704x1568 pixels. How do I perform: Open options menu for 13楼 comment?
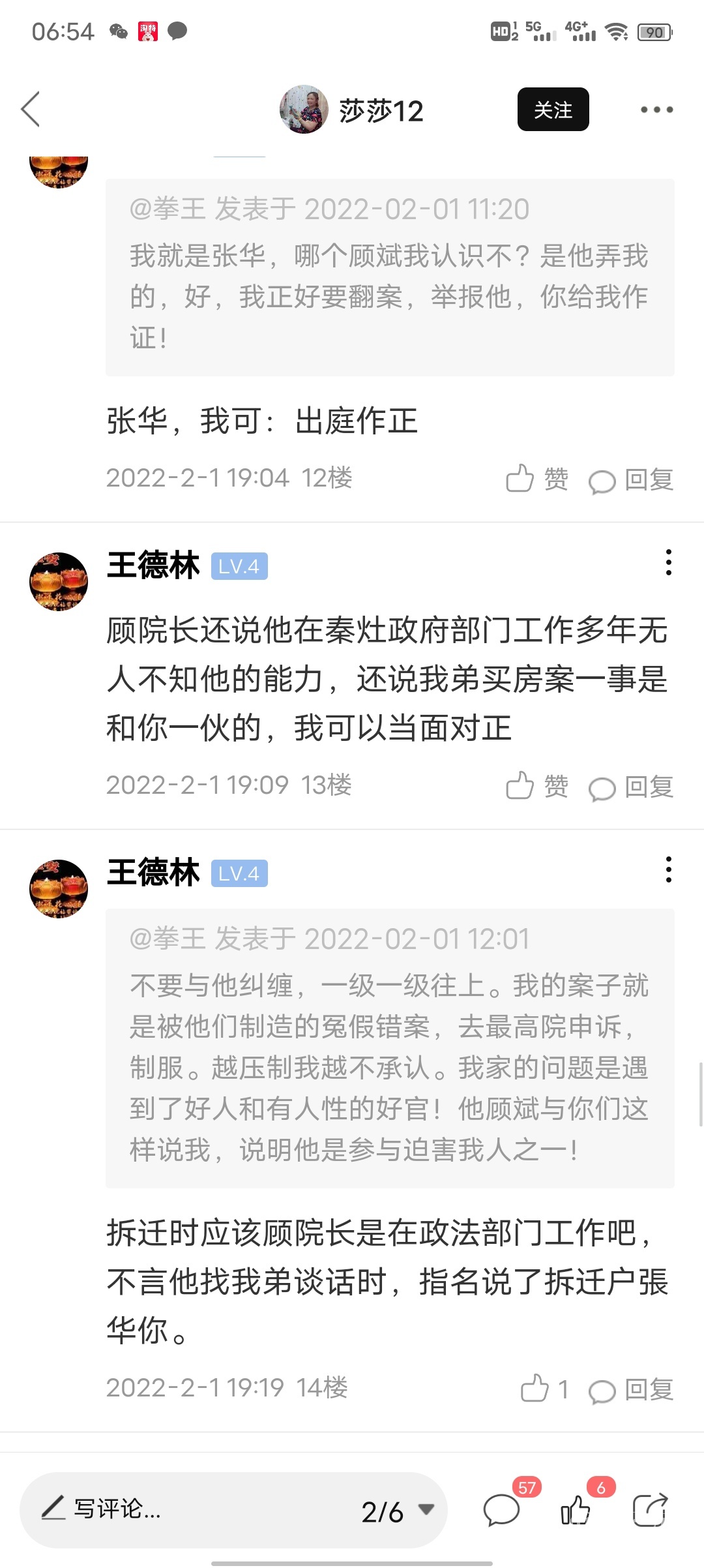tap(668, 563)
